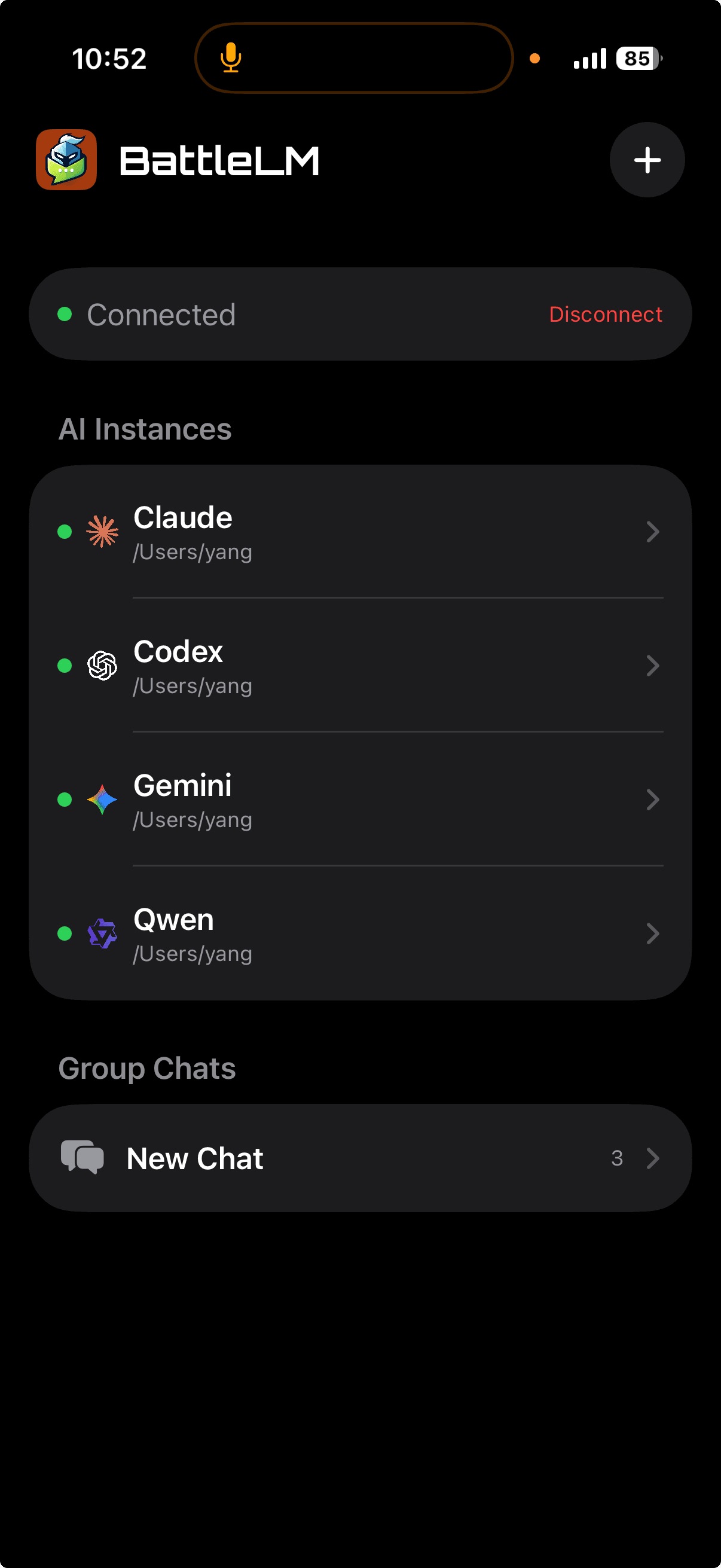
Task: Toggle the Connected status dot
Action: coord(65,314)
